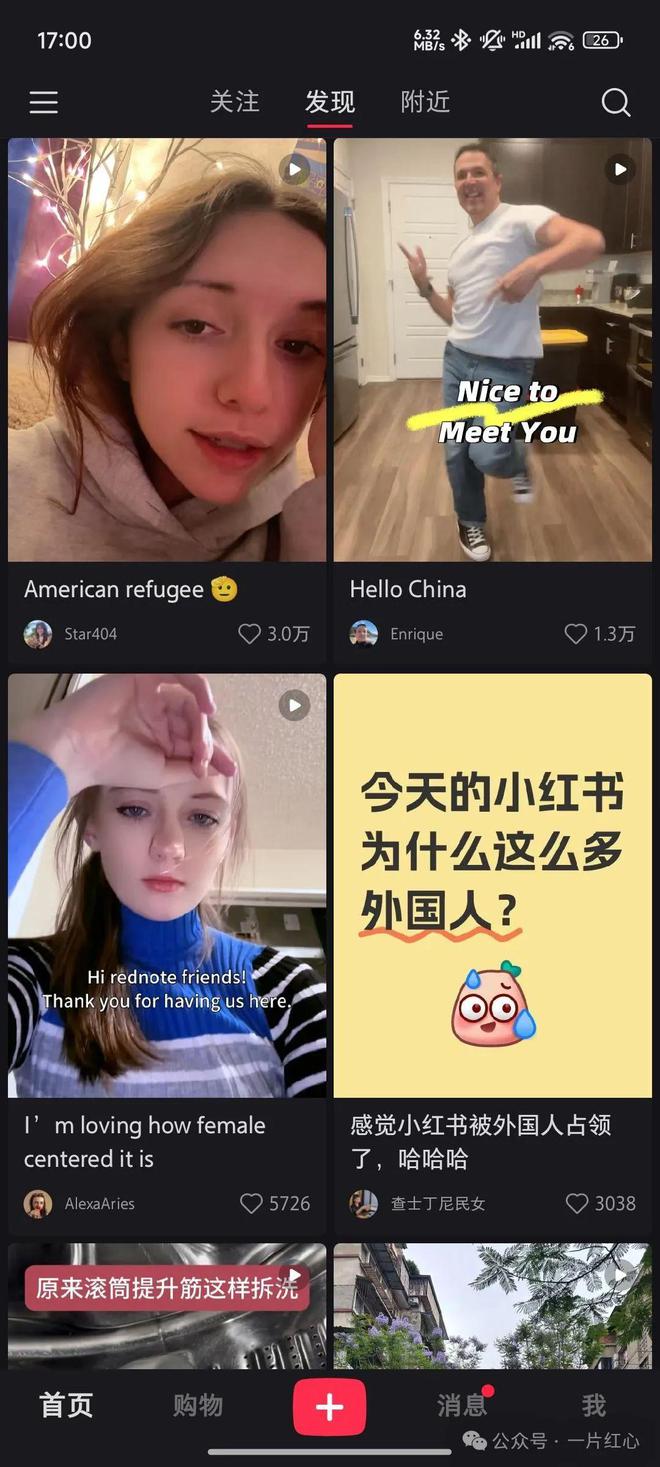The width and height of the screenshot is (660, 1467).
Task: Open the hamburger drawer menu
Action: [44, 102]
